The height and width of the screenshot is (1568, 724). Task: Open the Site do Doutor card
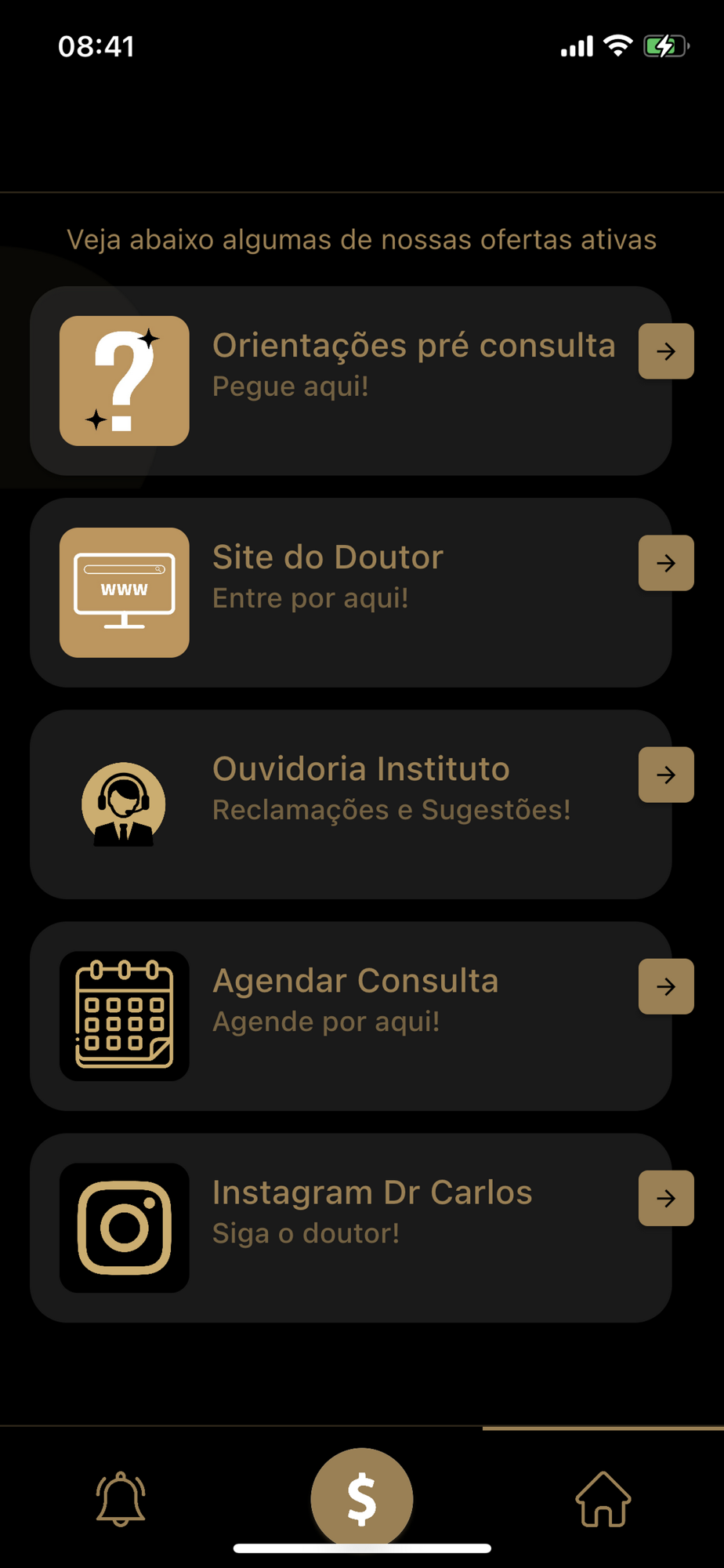(350, 593)
